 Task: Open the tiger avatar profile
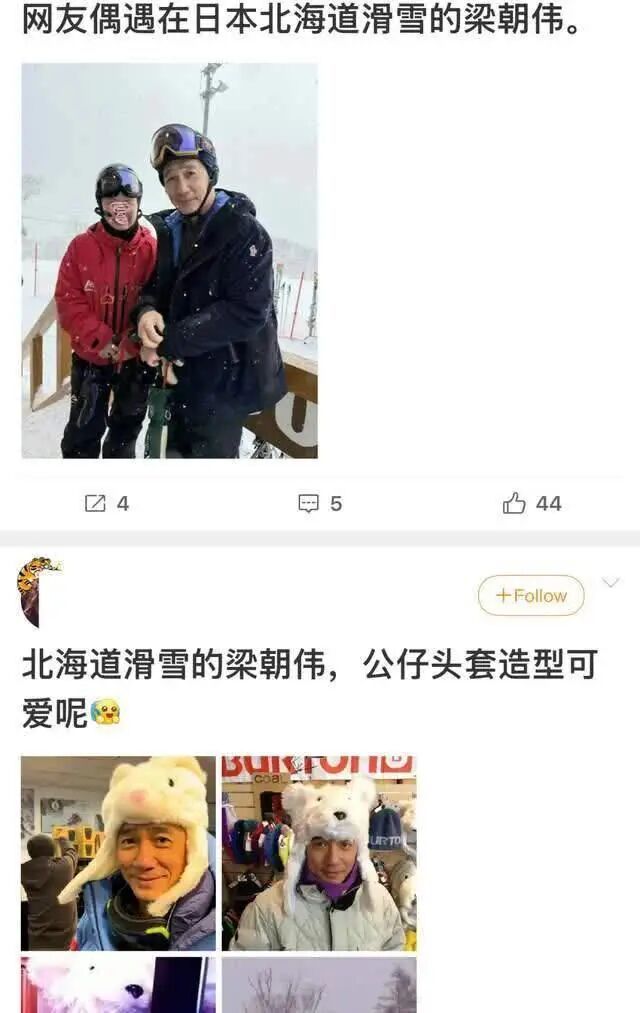(x=38, y=590)
